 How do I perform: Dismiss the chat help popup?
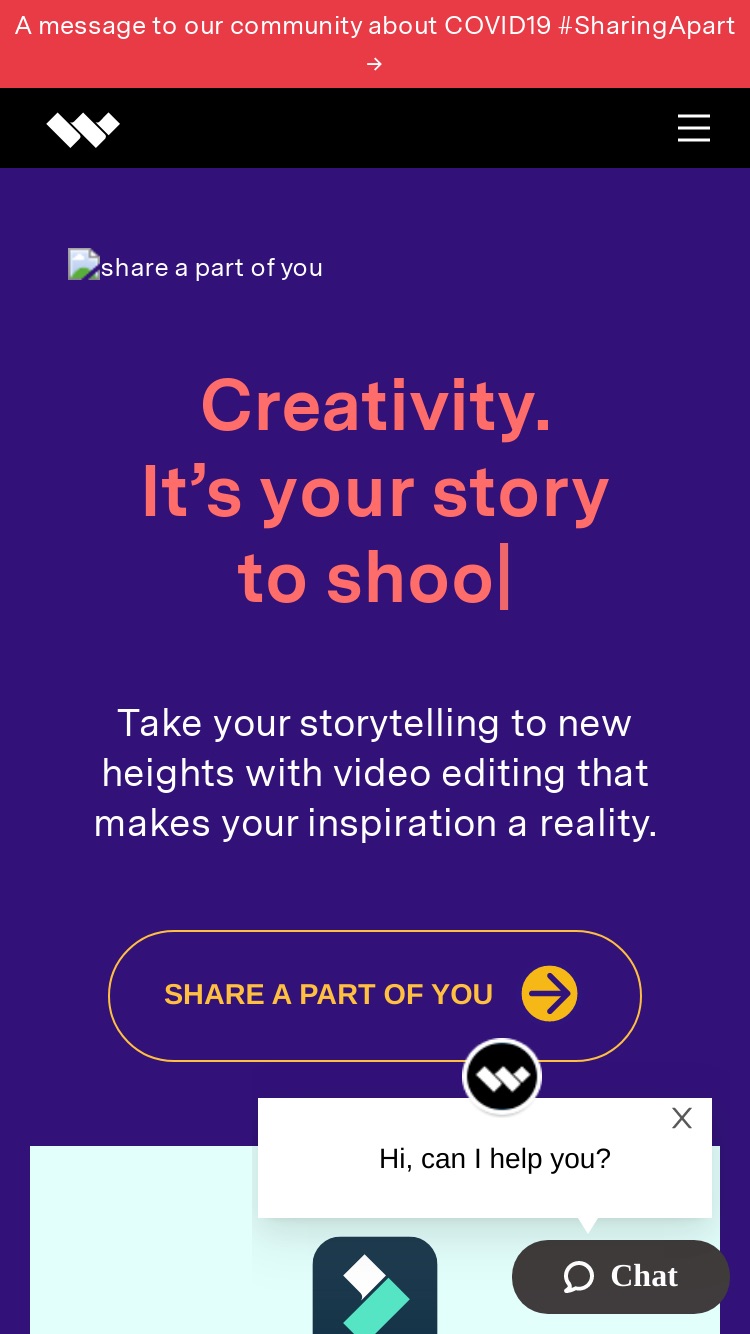682,1118
